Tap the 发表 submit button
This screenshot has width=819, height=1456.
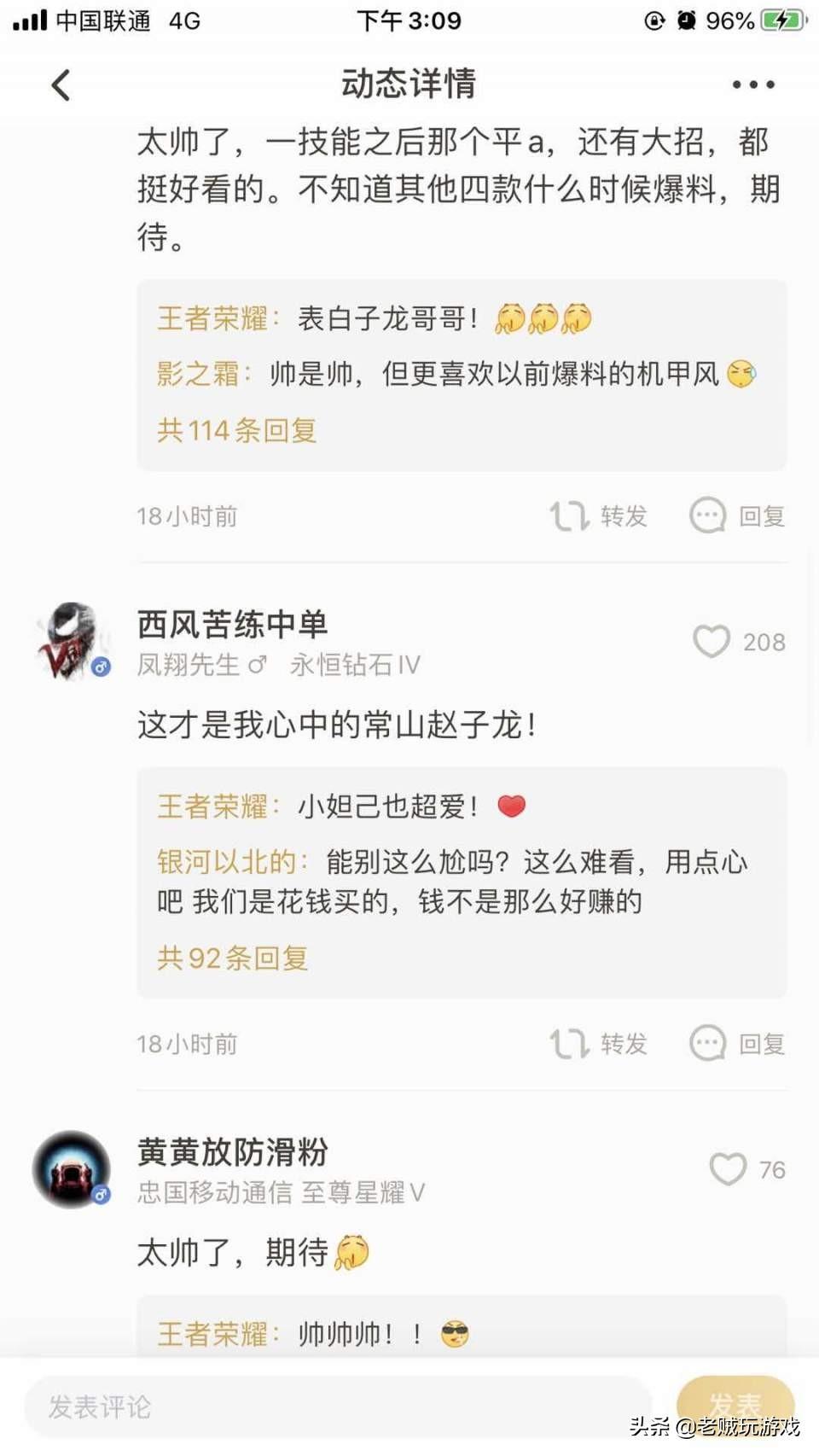coord(735,1404)
